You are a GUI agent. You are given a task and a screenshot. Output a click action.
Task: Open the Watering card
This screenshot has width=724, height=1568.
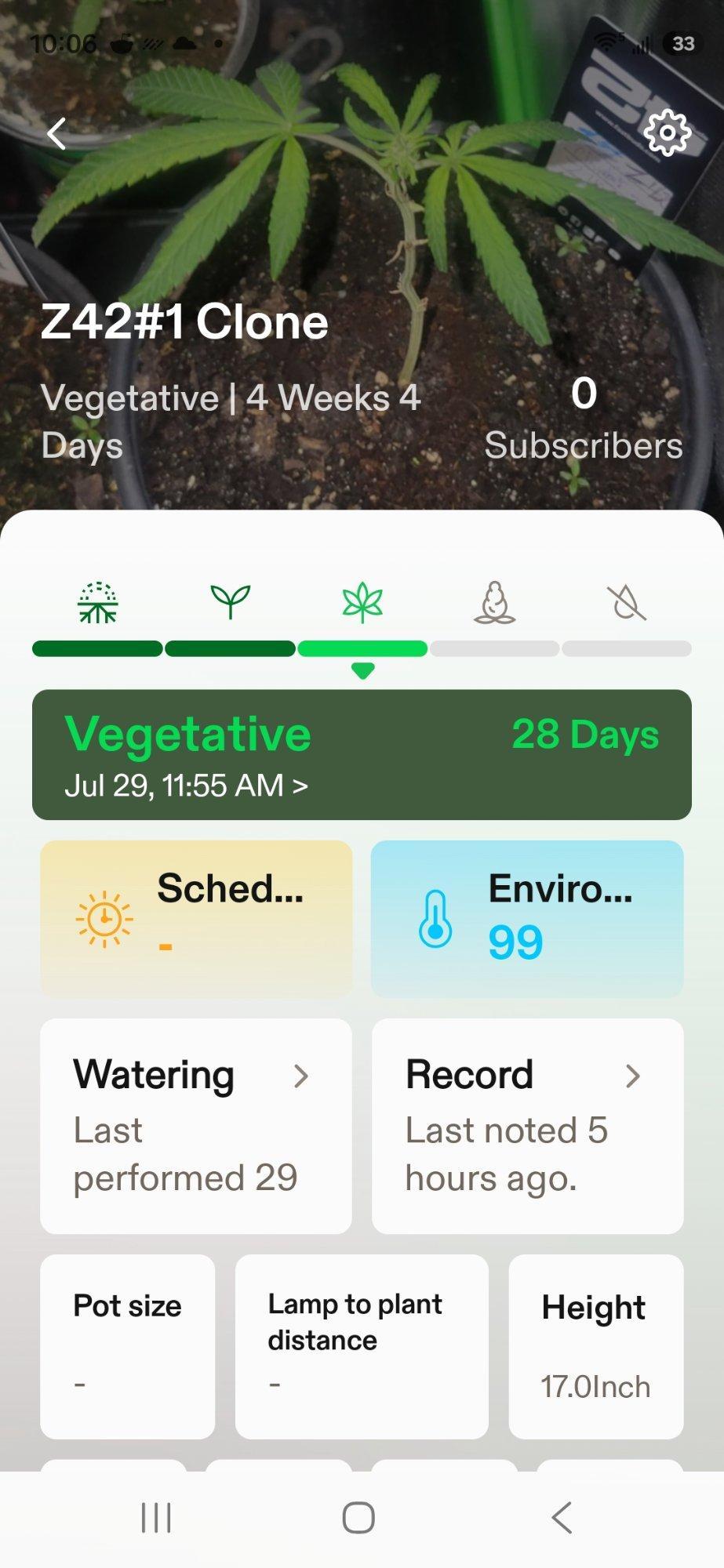196,1126
